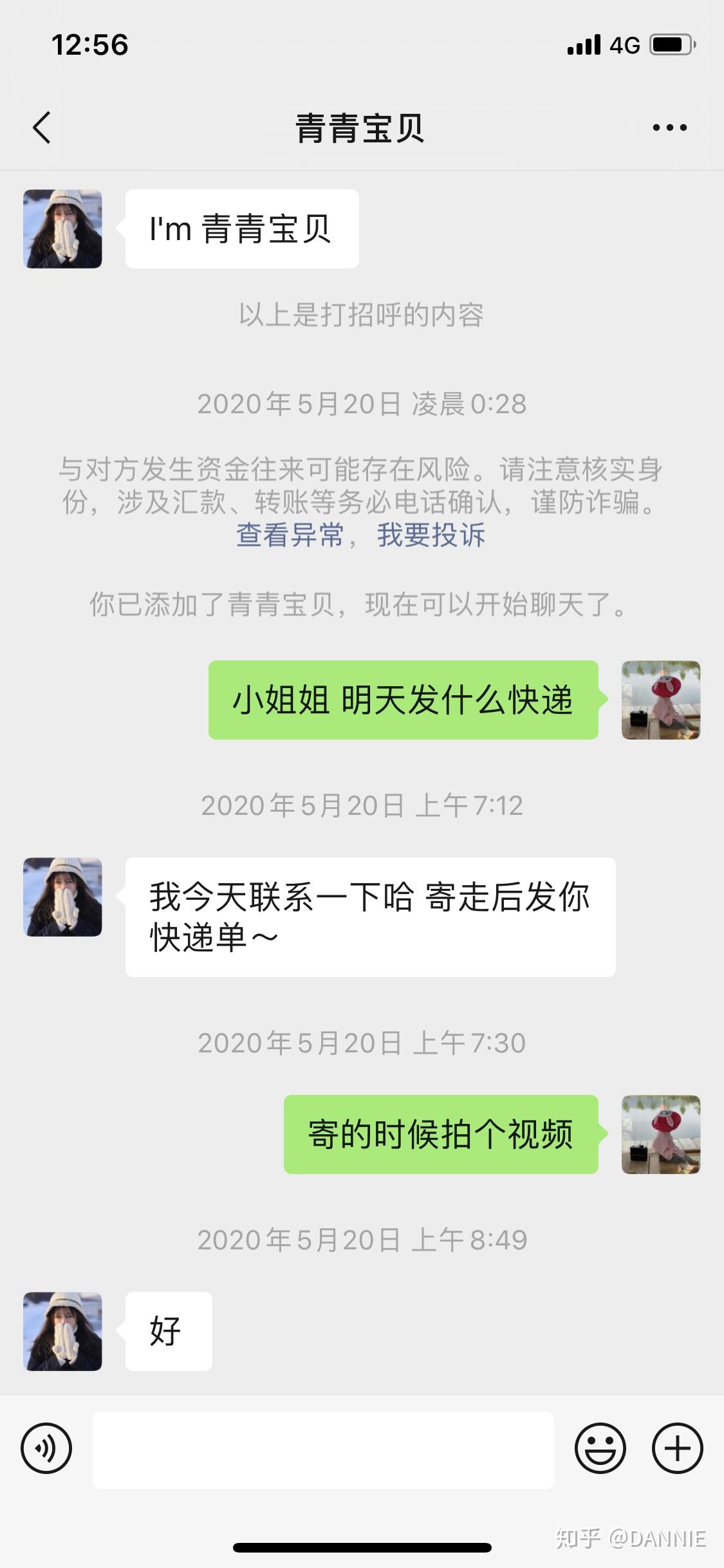
Task: Open the 我要投诉 complaint link
Action: pos(431,535)
